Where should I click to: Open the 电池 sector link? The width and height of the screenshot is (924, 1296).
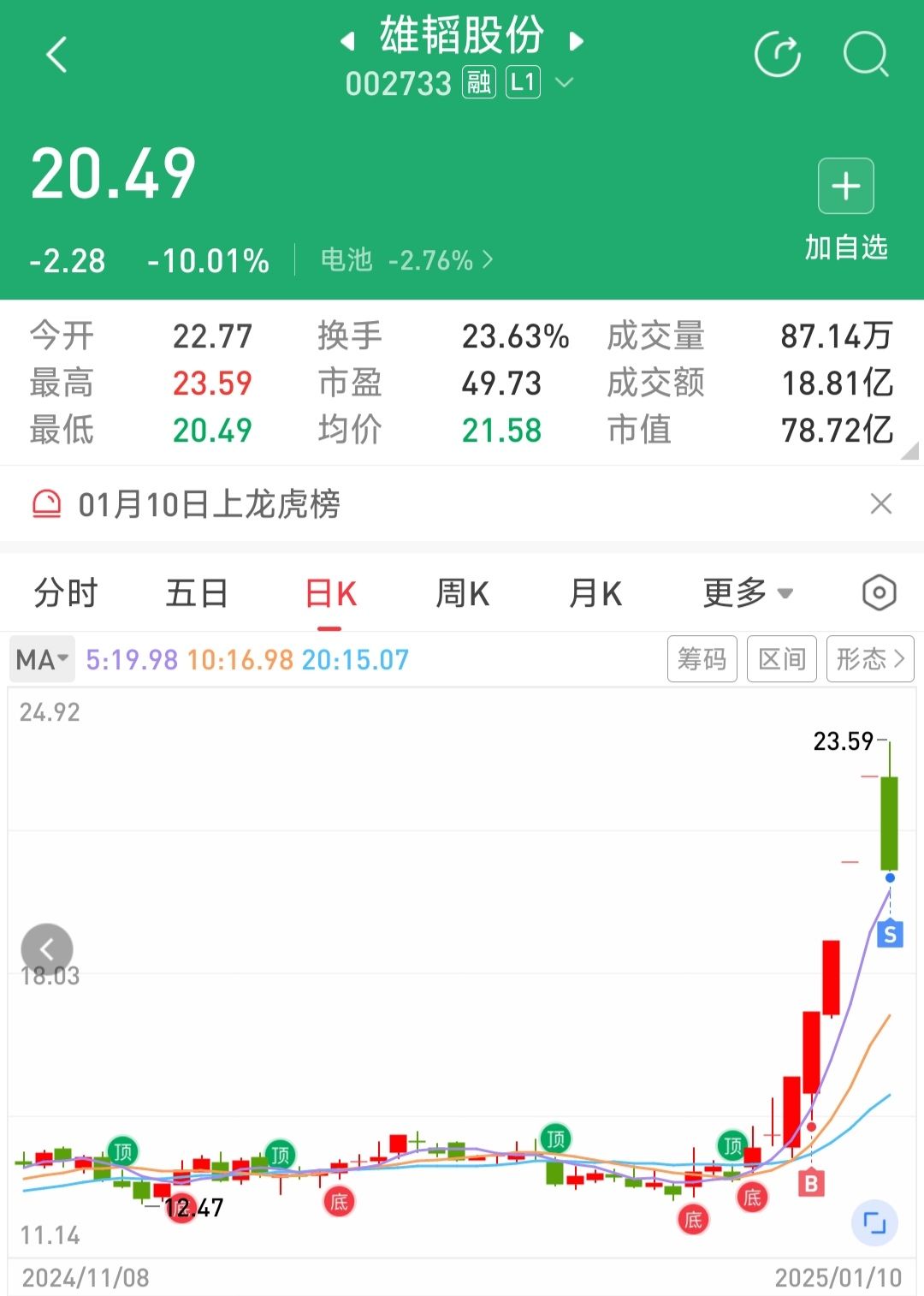[406, 259]
